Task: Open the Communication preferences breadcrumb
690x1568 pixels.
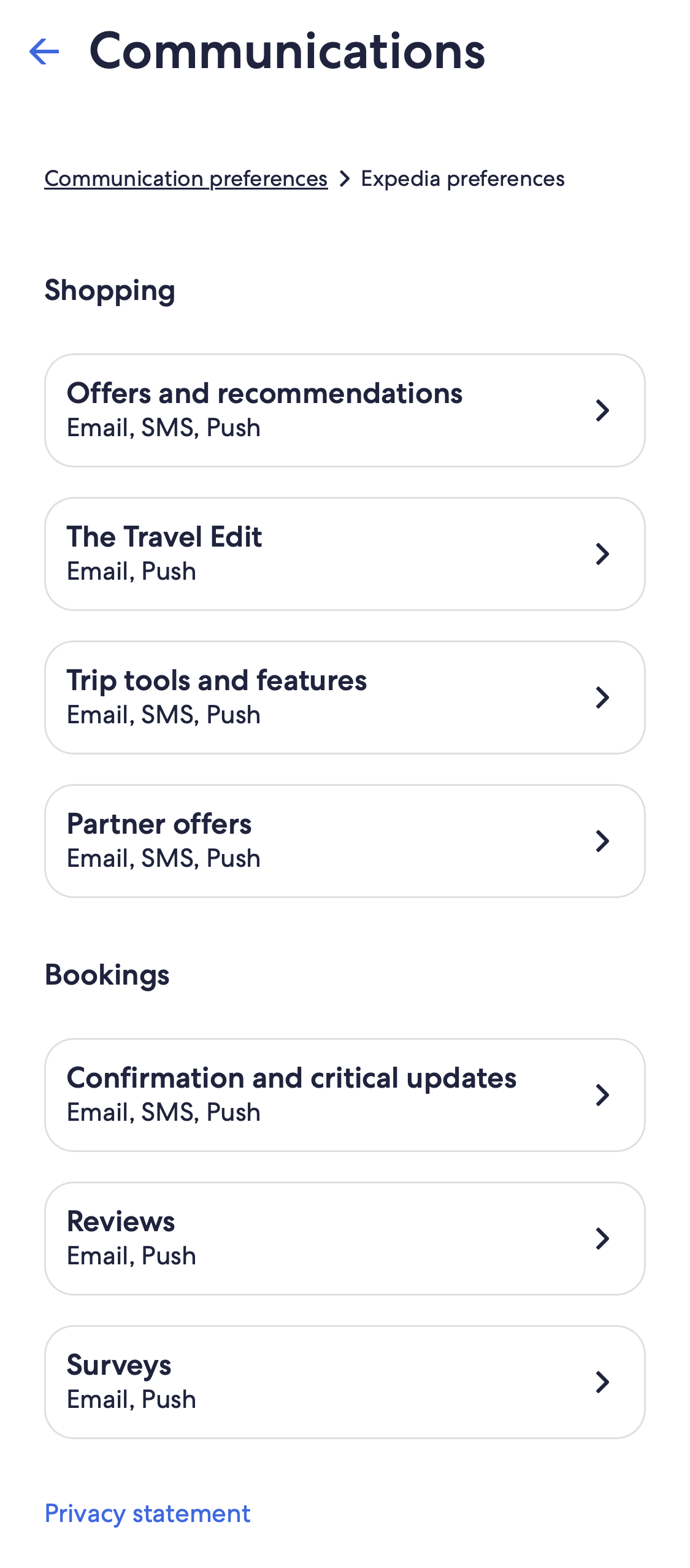Action: 186,179
